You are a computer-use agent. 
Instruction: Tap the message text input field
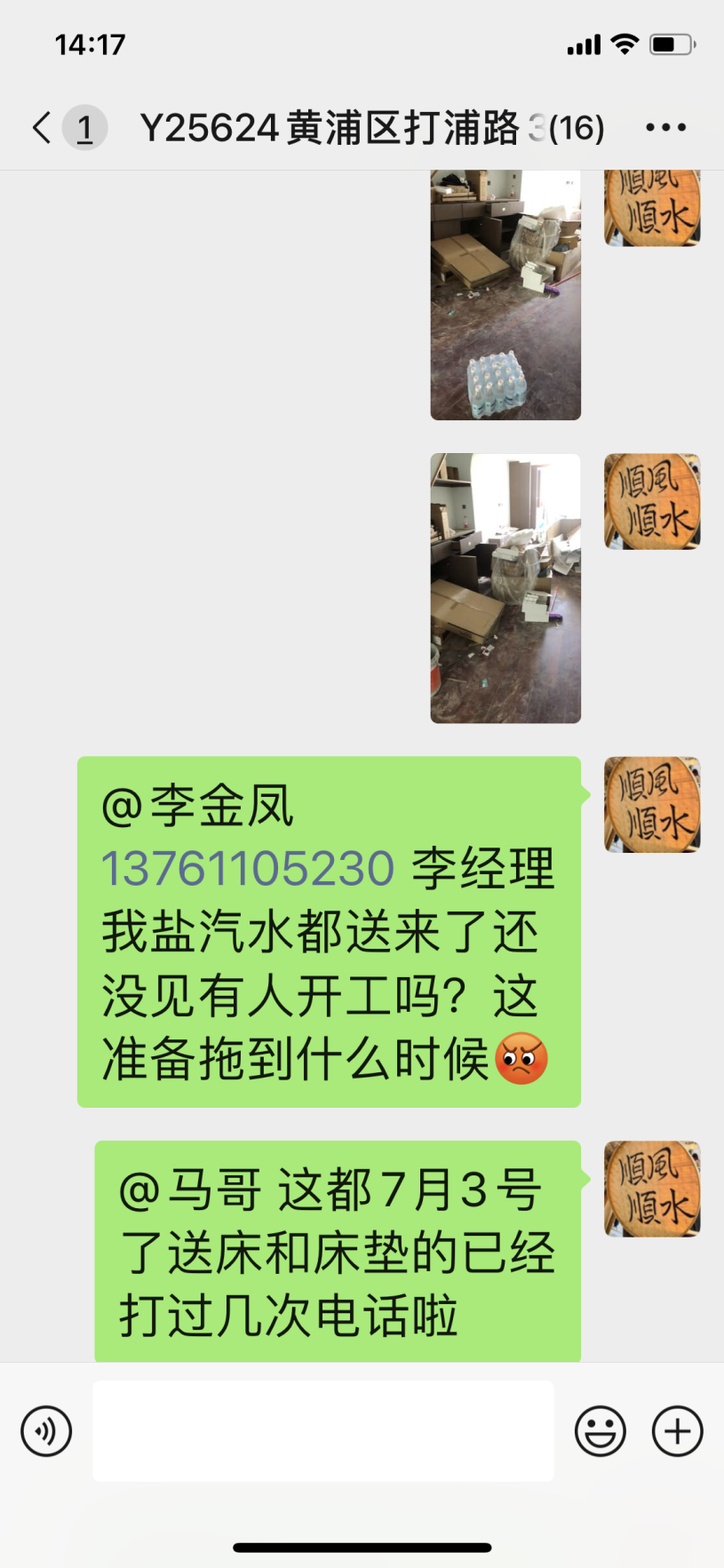(323, 1431)
